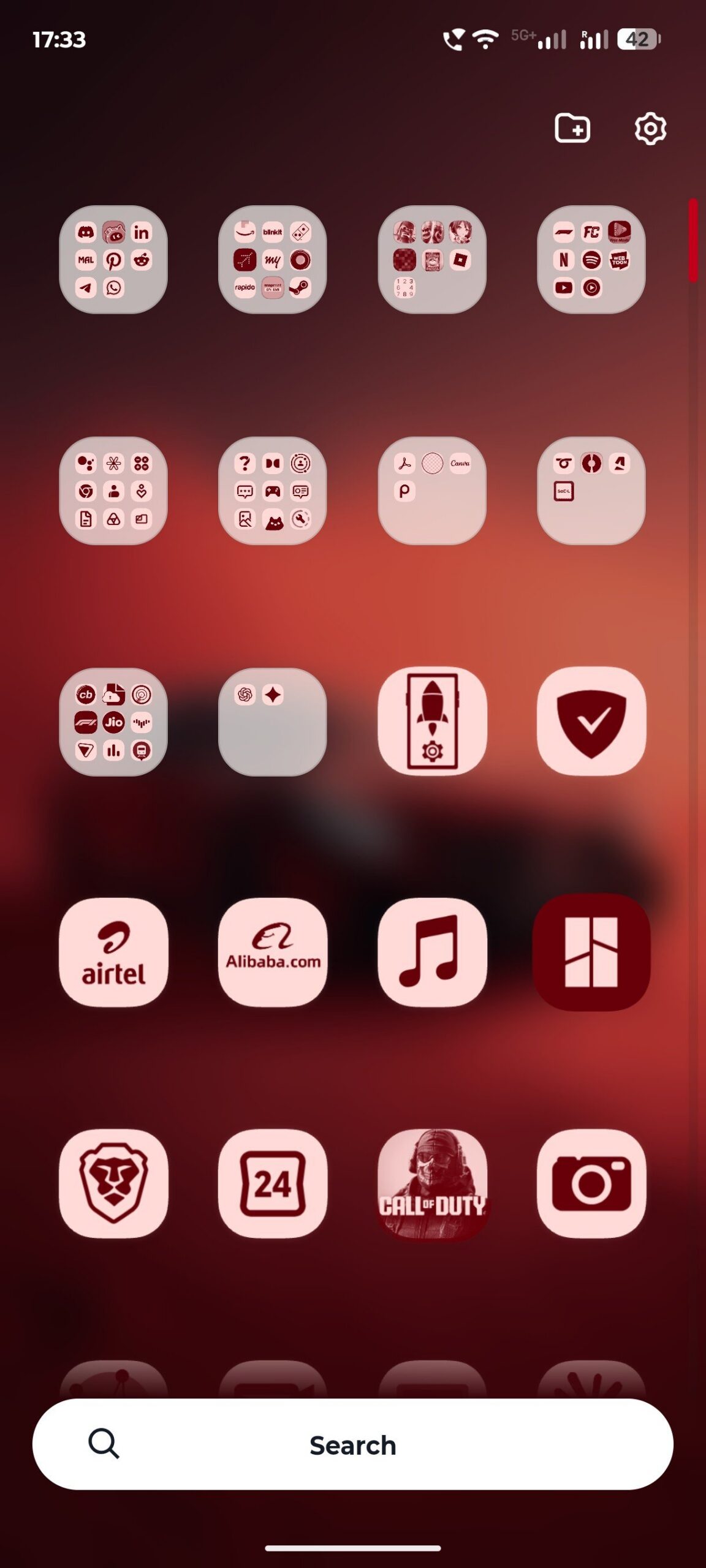
Task: Create a new app folder
Action: 572,128
